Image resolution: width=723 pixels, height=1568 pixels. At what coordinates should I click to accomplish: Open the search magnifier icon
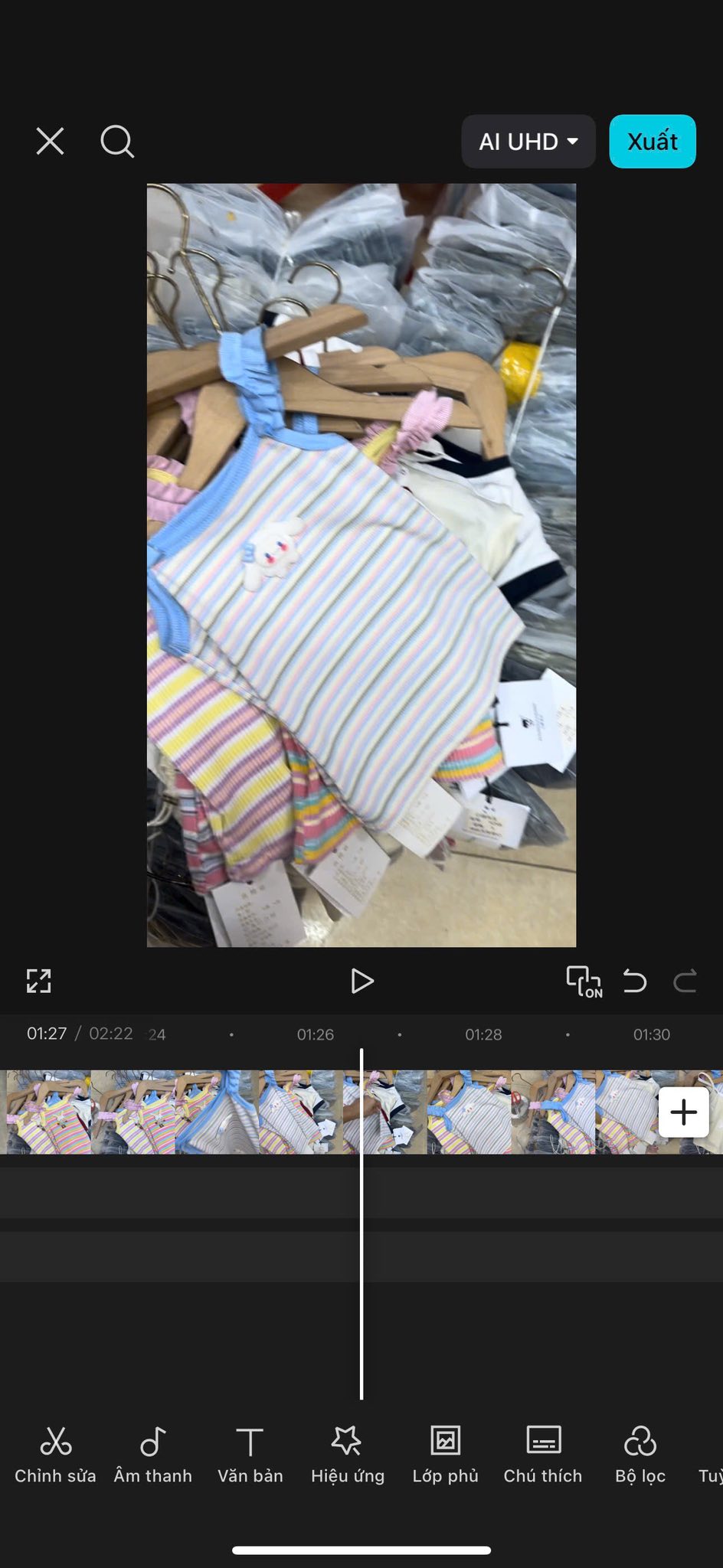coord(117,142)
